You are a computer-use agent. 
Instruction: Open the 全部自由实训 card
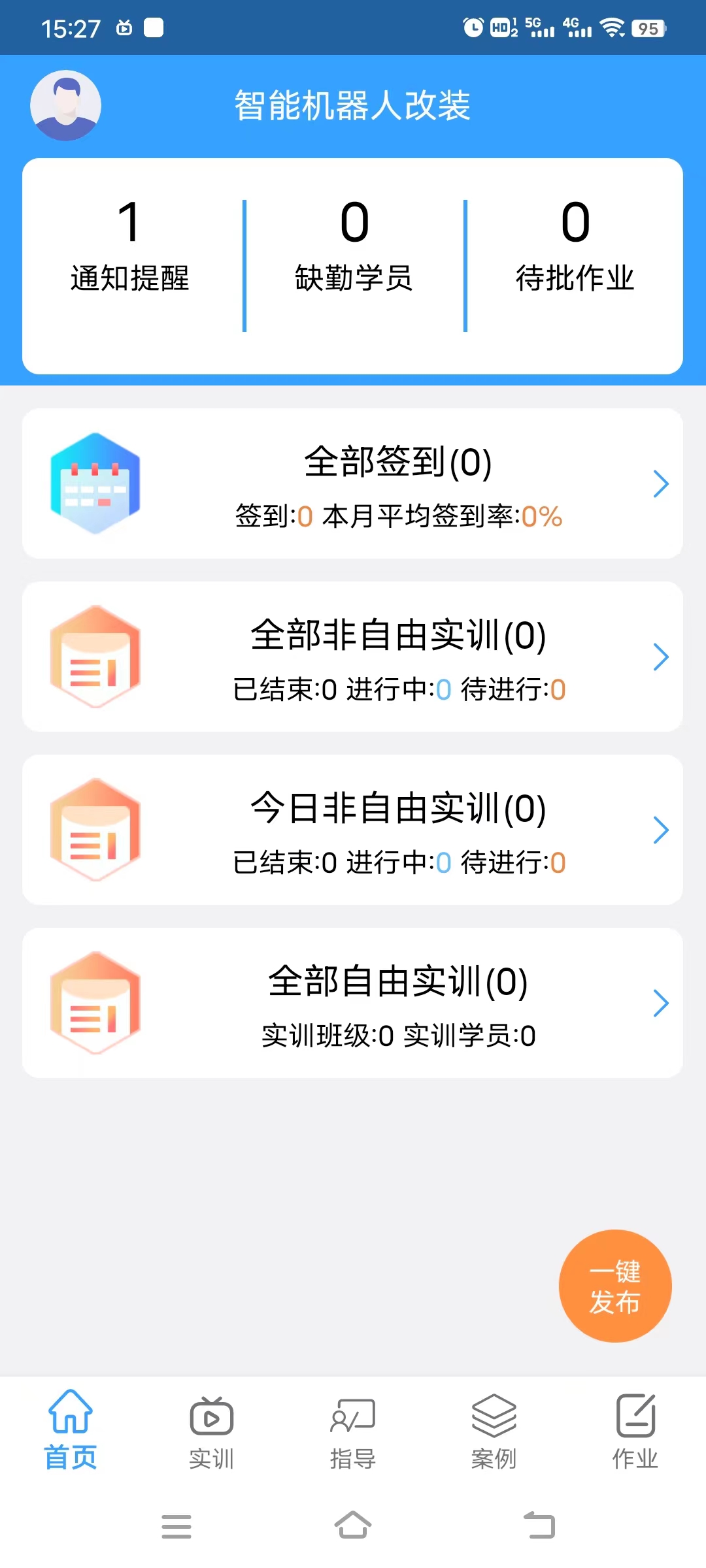[x=352, y=1003]
